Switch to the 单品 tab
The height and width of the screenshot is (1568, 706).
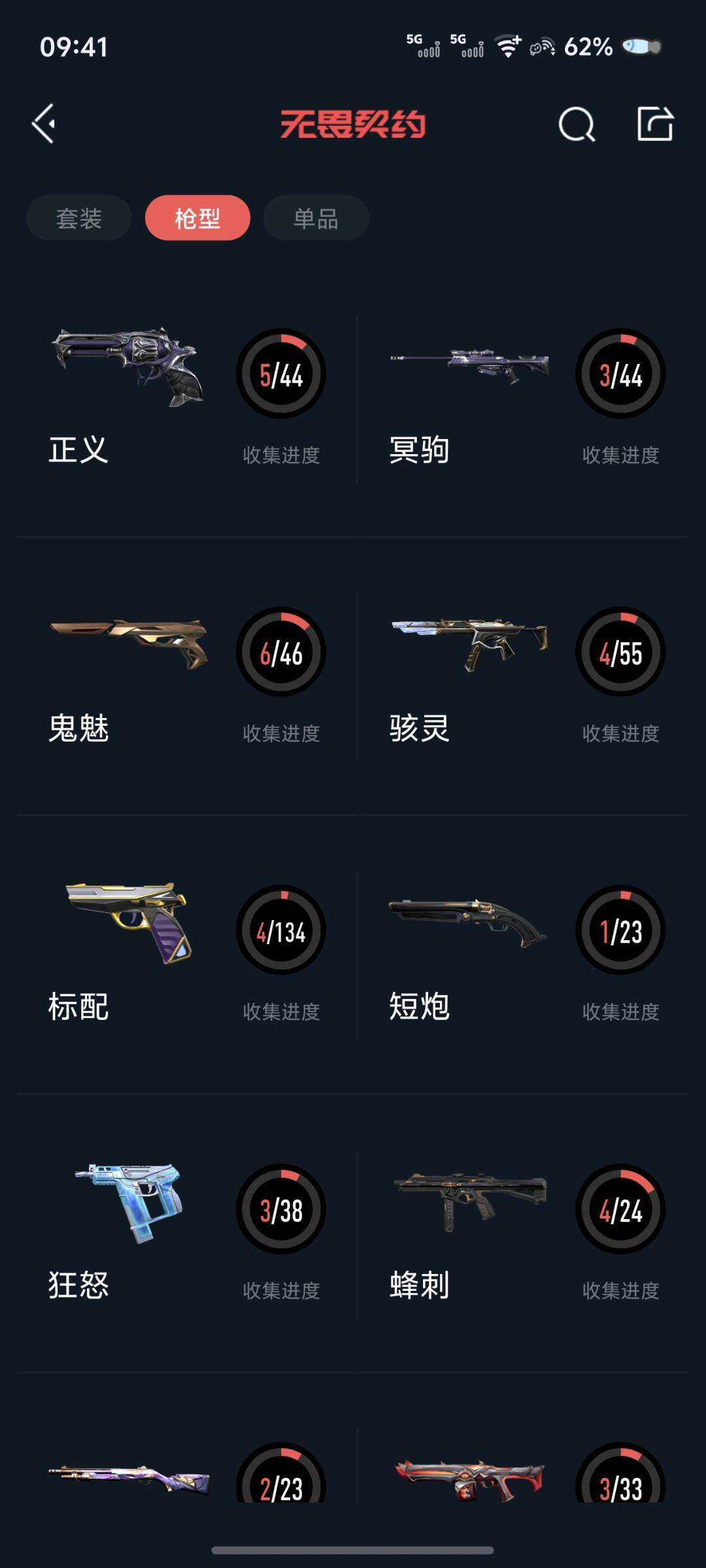[316, 218]
